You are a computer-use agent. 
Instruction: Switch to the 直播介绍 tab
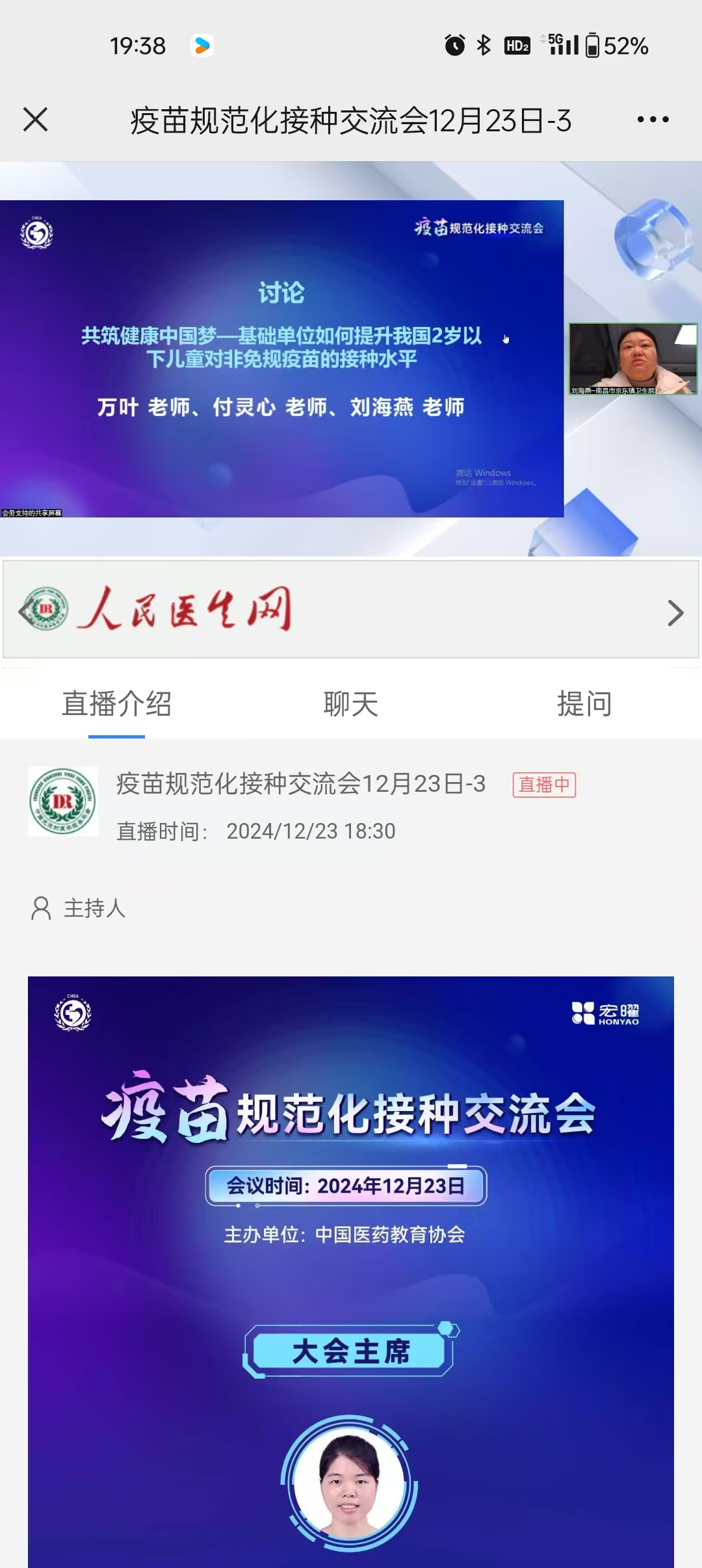pyautogui.click(x=116, y=704)
